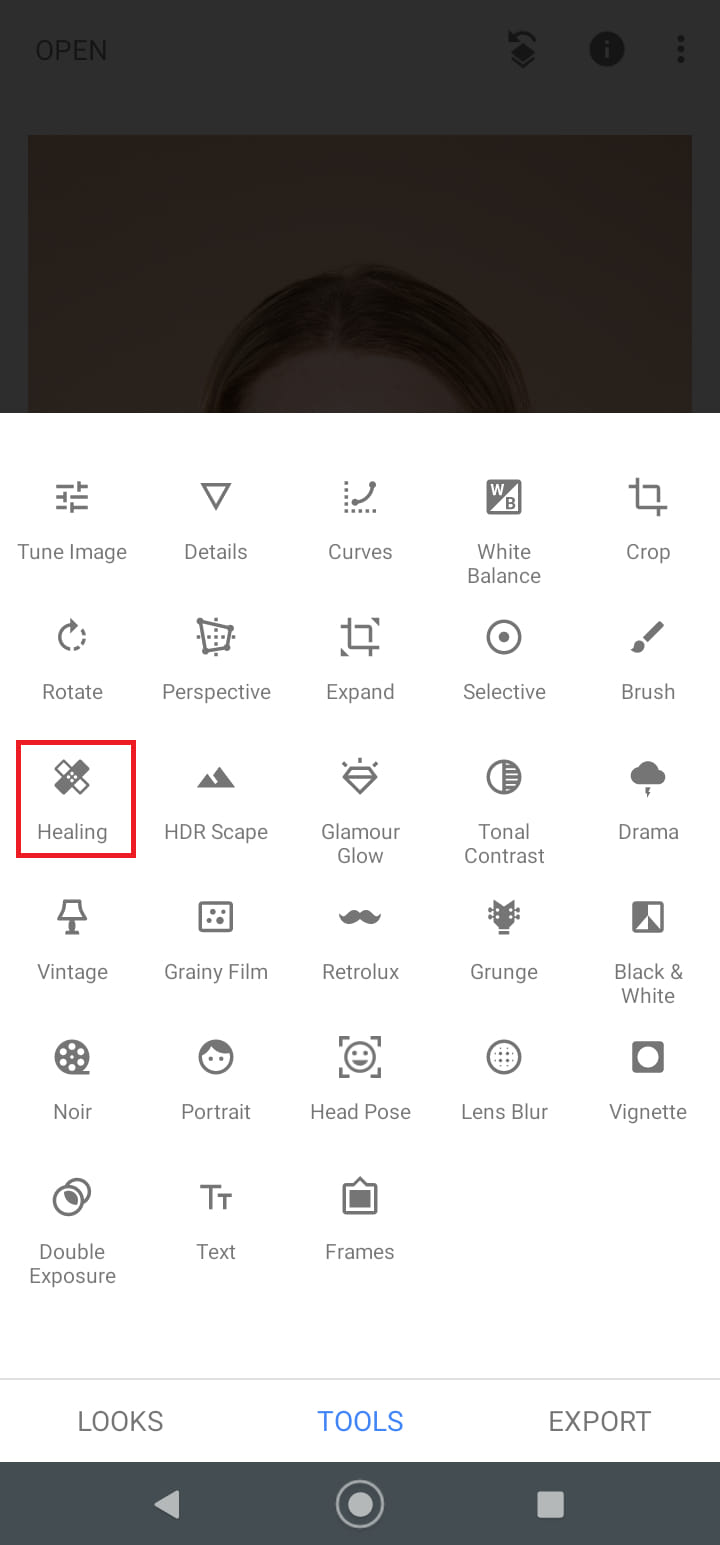Open the Curves tool
Screen dimensions: 720x1545
[x=360, y=519]
